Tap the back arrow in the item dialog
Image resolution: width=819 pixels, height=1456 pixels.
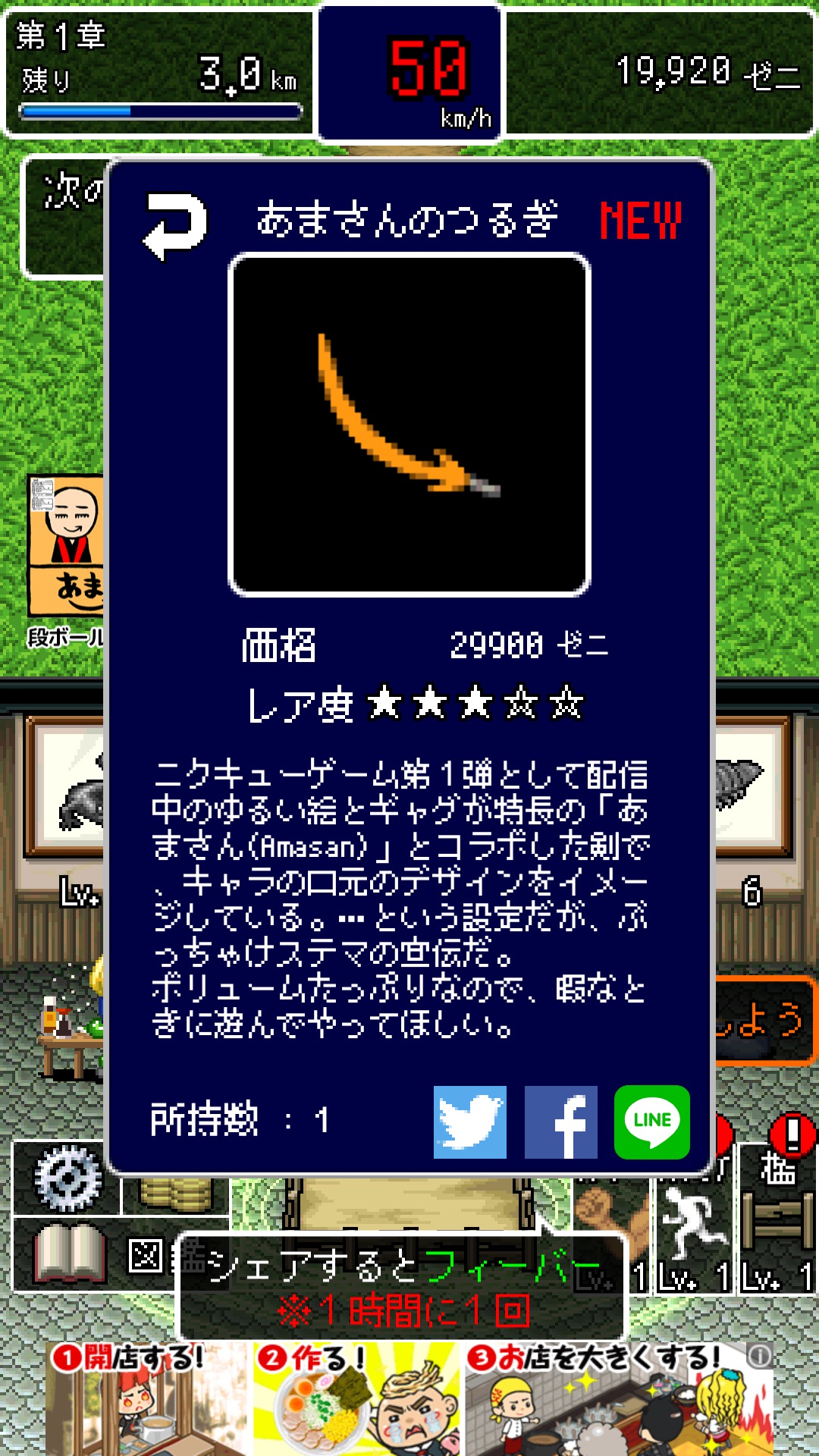(175, 225)
